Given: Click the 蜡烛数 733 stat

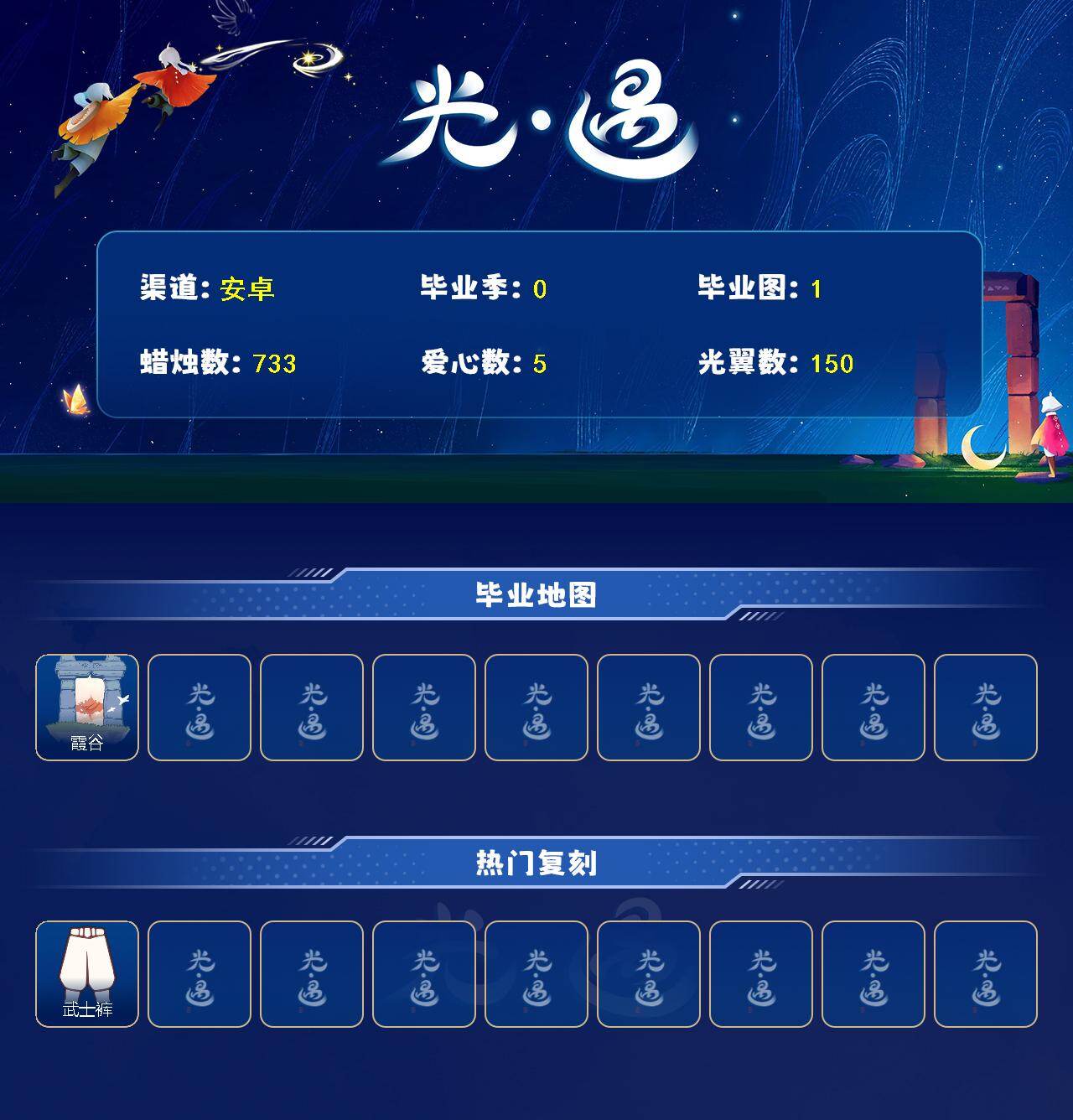Looking at the screenshot, I should coord(215,362).
